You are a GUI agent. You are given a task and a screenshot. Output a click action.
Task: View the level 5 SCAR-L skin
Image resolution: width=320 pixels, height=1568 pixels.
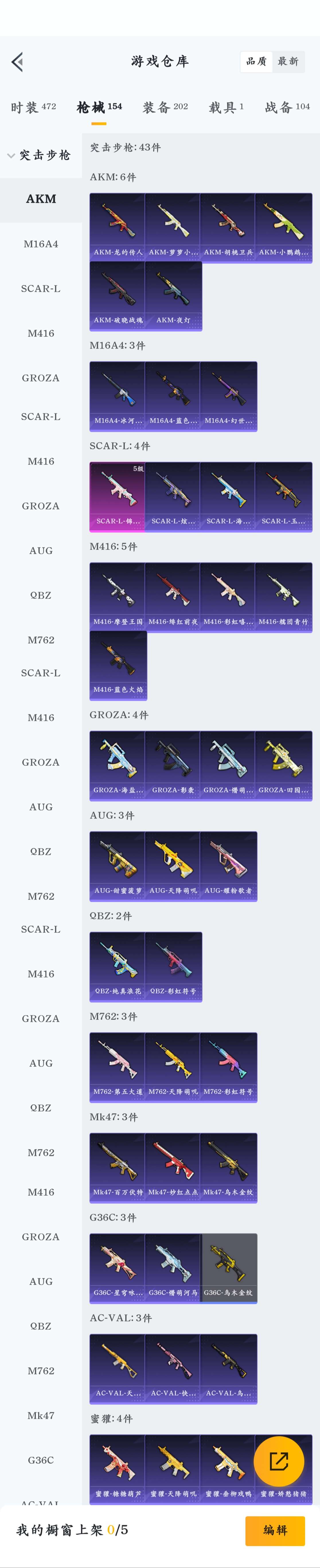coord(118,496)
